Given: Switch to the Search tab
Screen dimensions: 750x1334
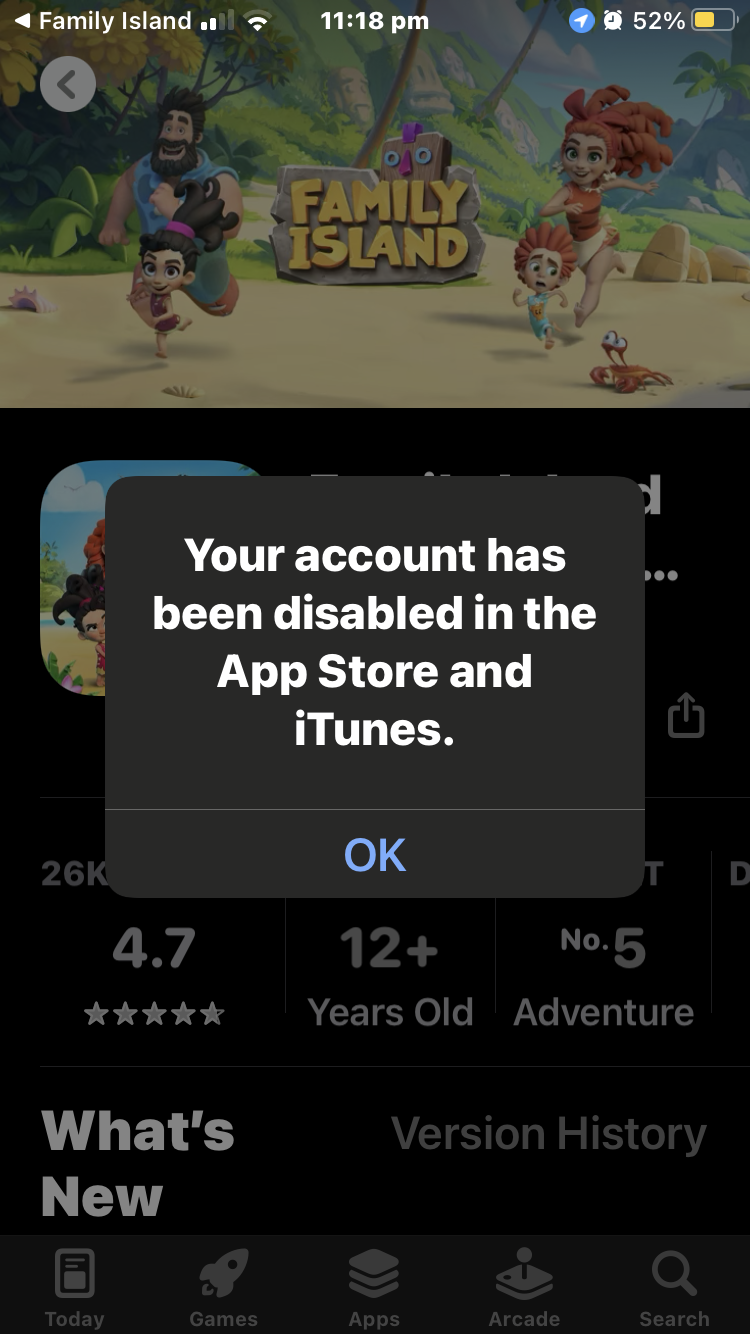Looking at the screenshot, I should click(x=675, y=1288).
